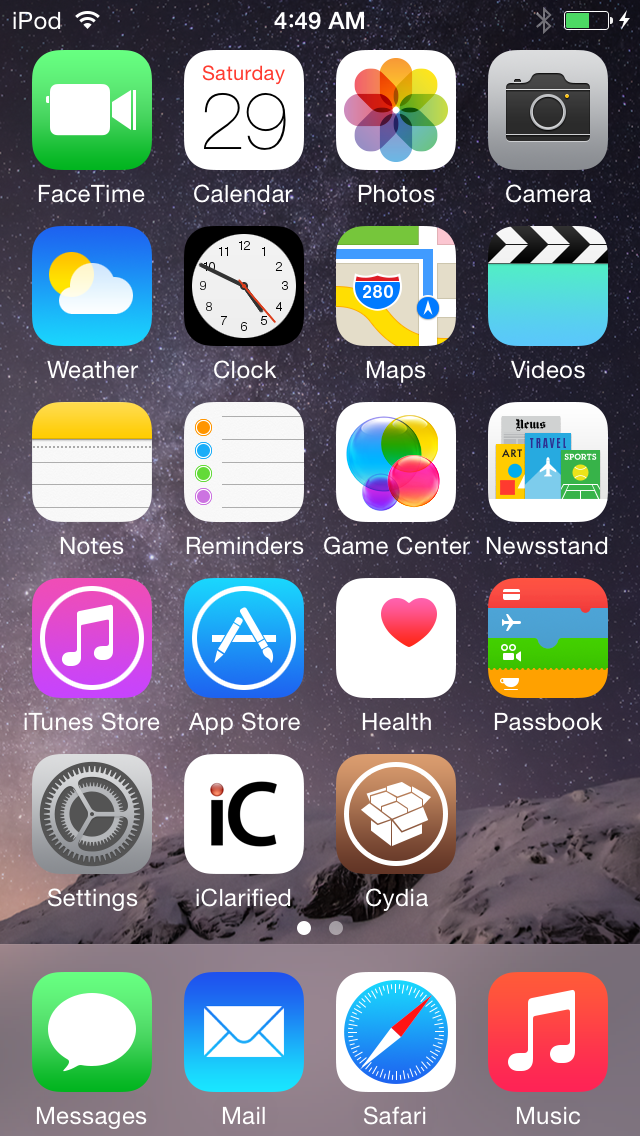Open the Photos app

pyautogui.click(x=396, y=110)
